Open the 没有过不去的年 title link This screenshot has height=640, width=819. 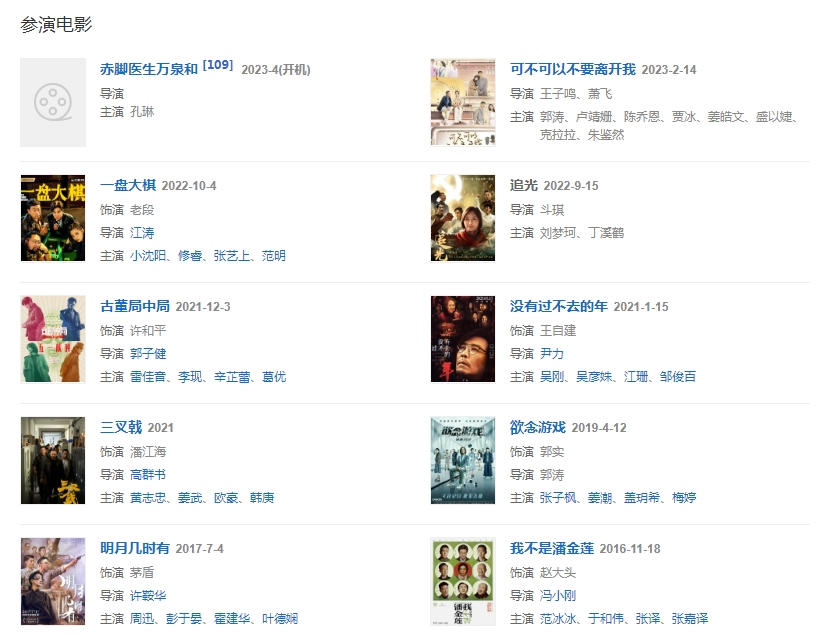pyautogui.click(x=558, y=306)
